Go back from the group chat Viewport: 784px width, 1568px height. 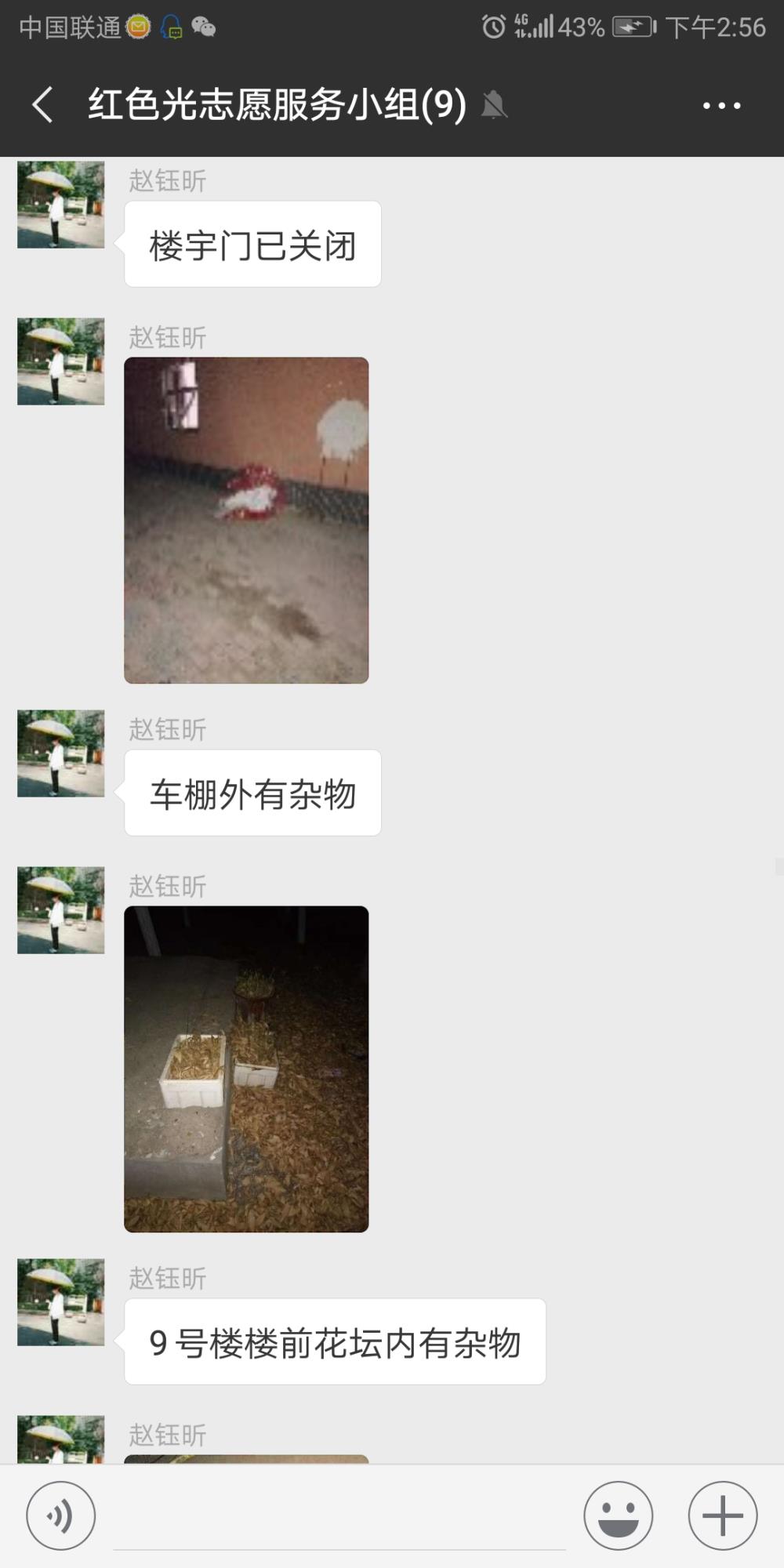tap(42, 105)
